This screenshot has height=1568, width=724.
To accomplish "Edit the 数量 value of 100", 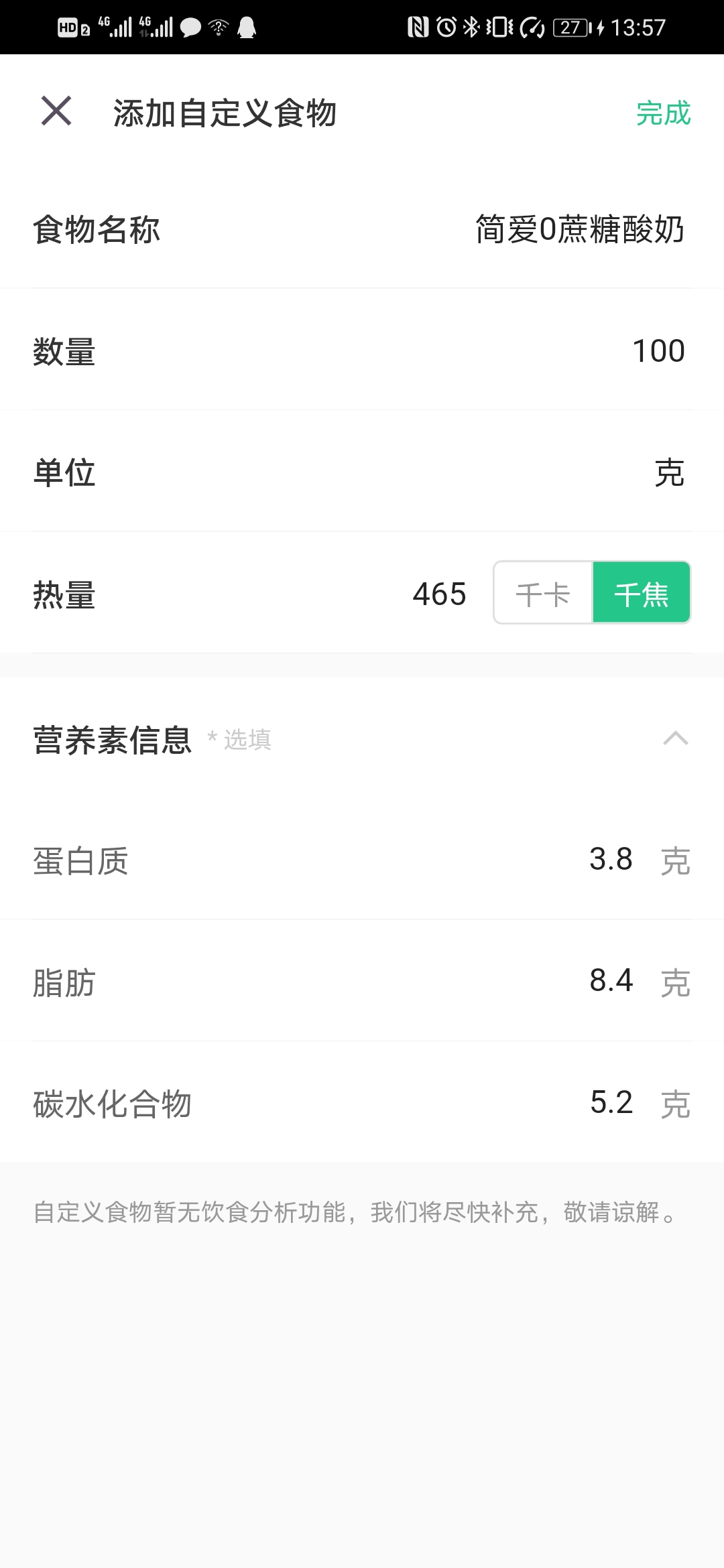I will pyautogui.click(x=658, y=351).
